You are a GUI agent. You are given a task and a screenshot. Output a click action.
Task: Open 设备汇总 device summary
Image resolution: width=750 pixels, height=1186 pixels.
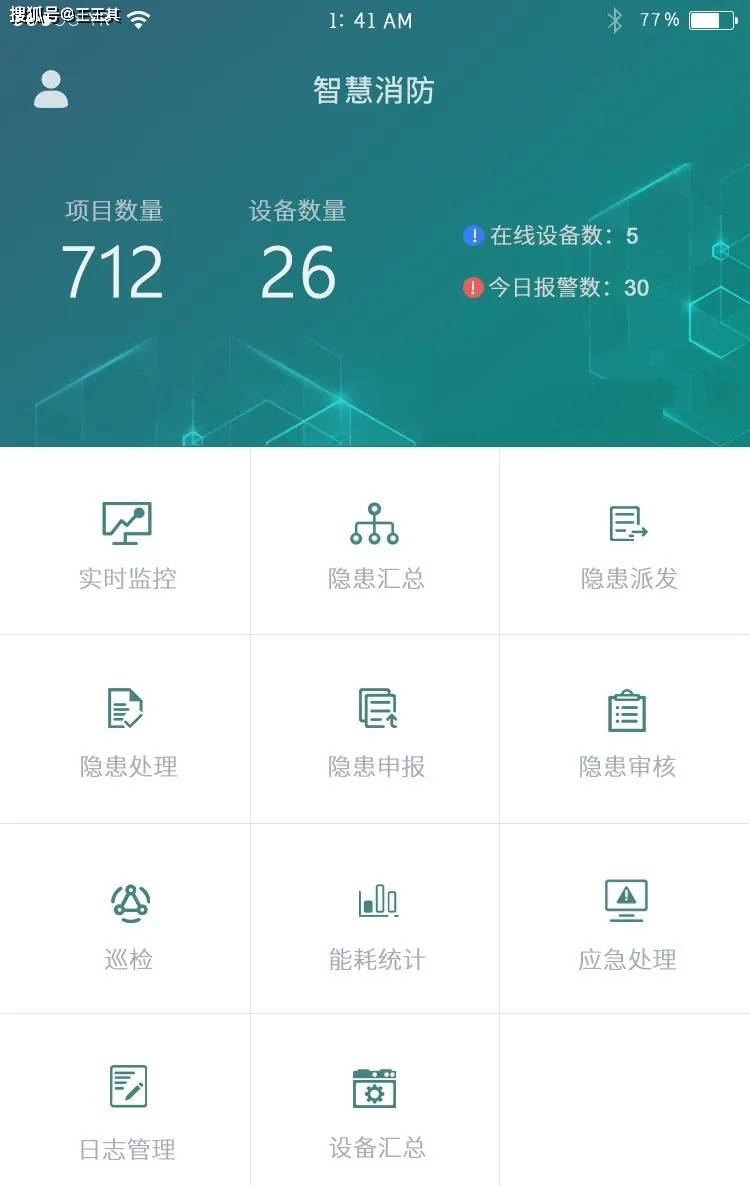(375, 1108)
